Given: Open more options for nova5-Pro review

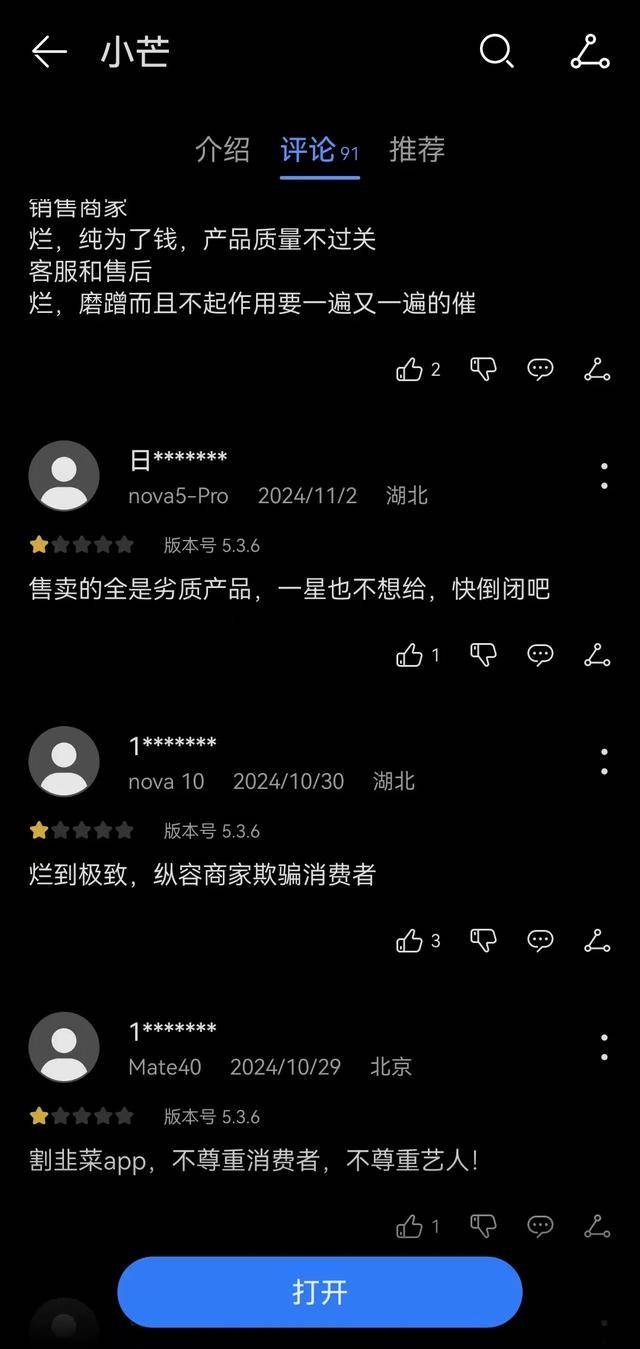Looking at the screenshot, I should [604, 476].
